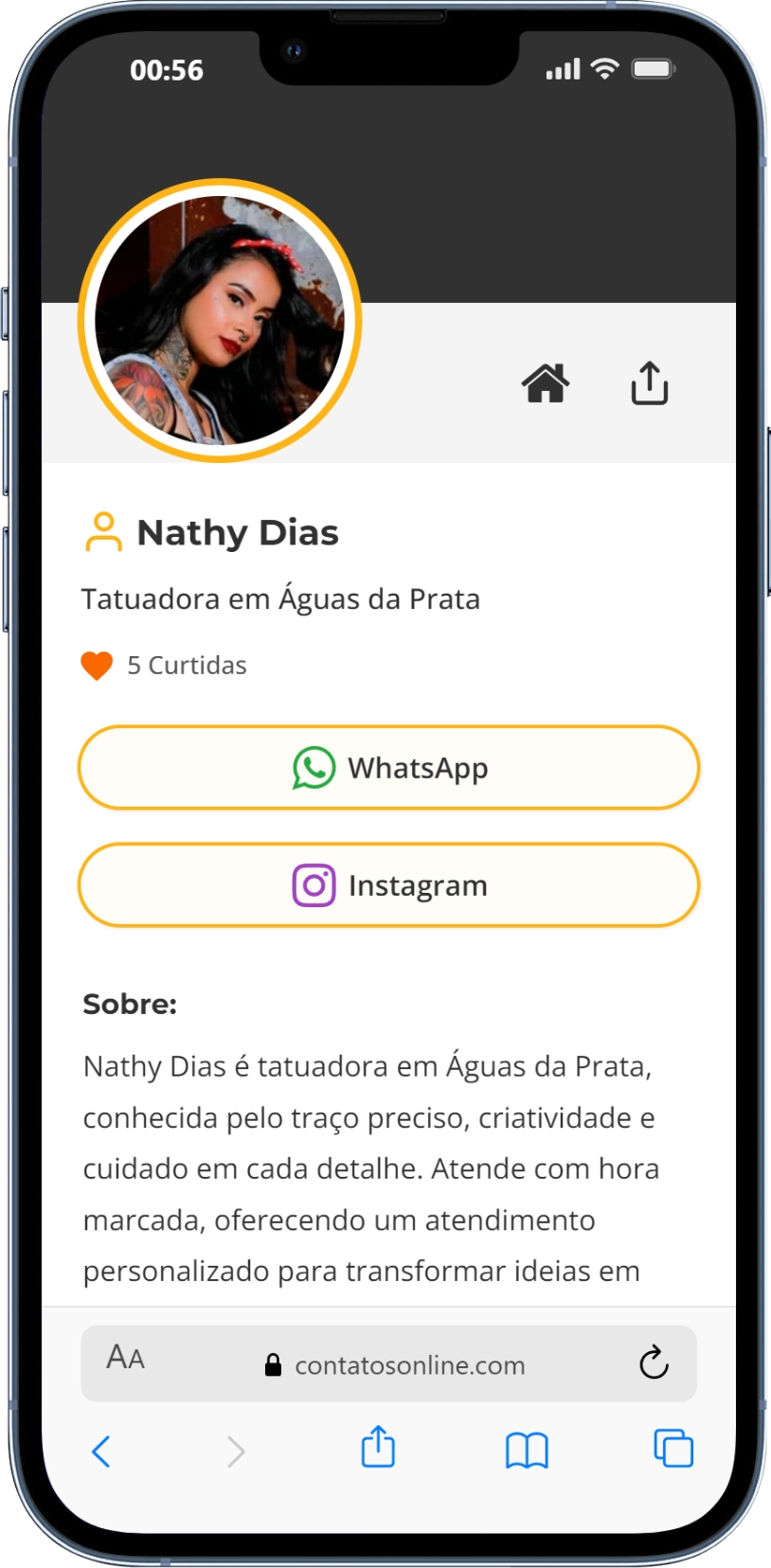771x1568 pixels.
Task: Open Safari's bookmarks icon
Action: 526,1448
